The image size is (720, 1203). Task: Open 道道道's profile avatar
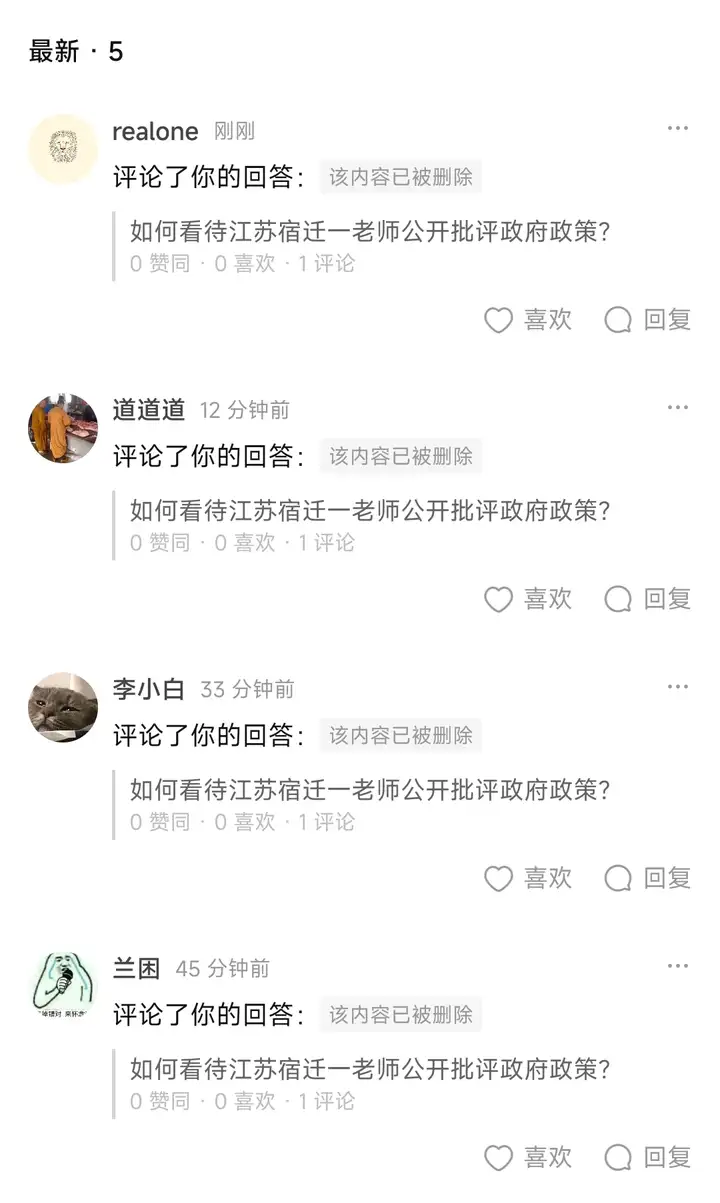click(63, 428)
